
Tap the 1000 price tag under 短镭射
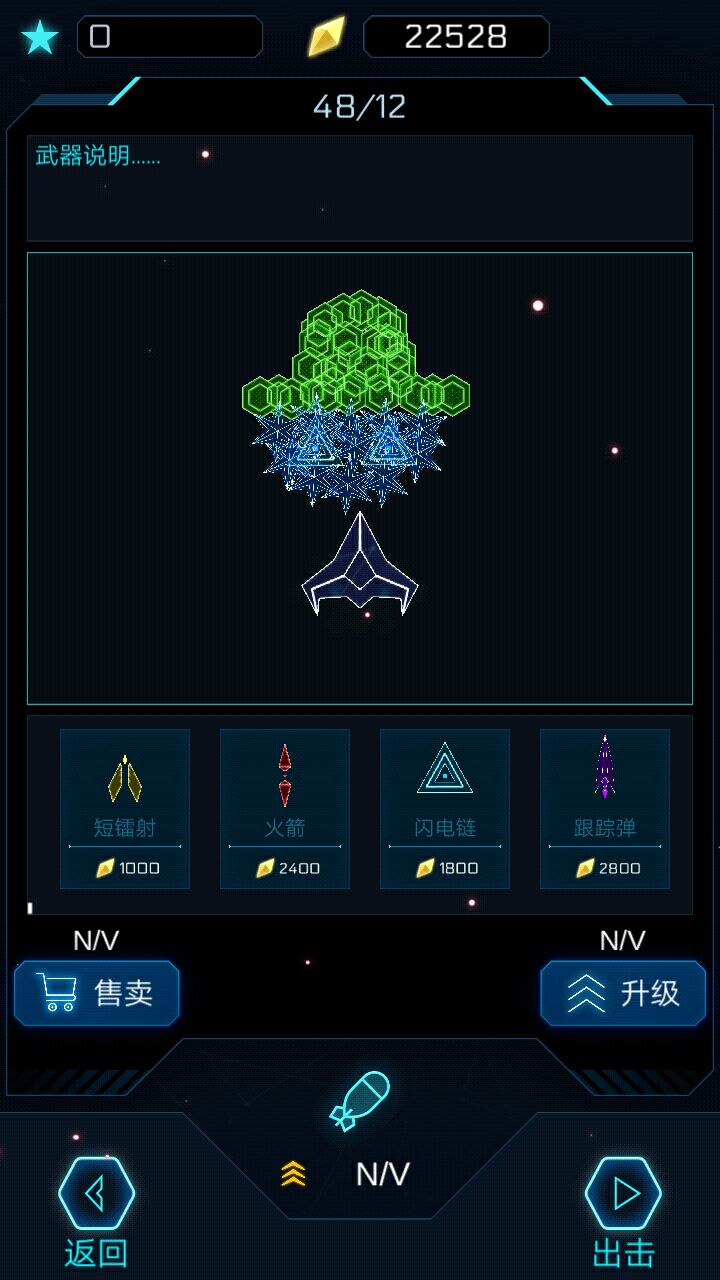124,868
